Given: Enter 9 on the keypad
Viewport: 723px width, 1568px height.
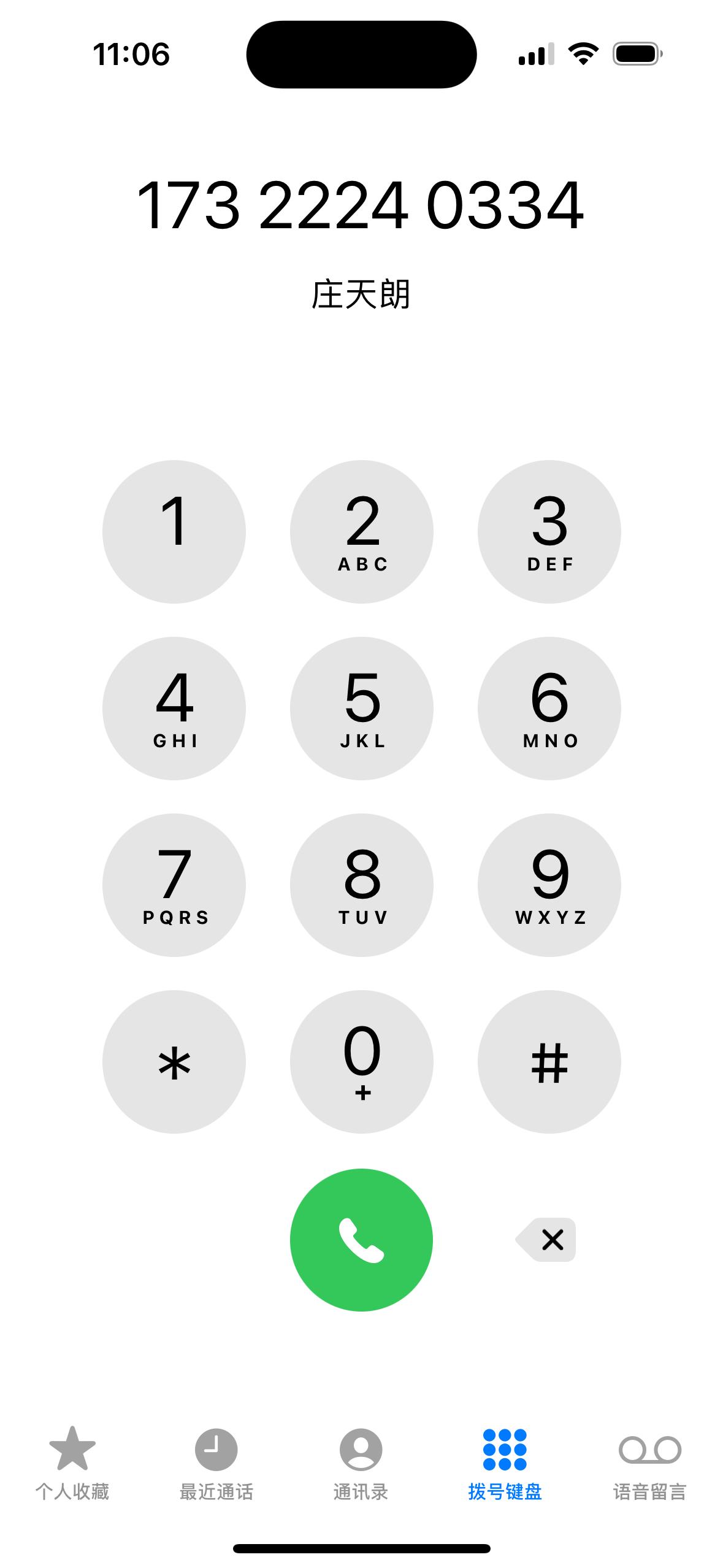Looking at the screenshot, I should pyautogui.click(x=549, y=885).
